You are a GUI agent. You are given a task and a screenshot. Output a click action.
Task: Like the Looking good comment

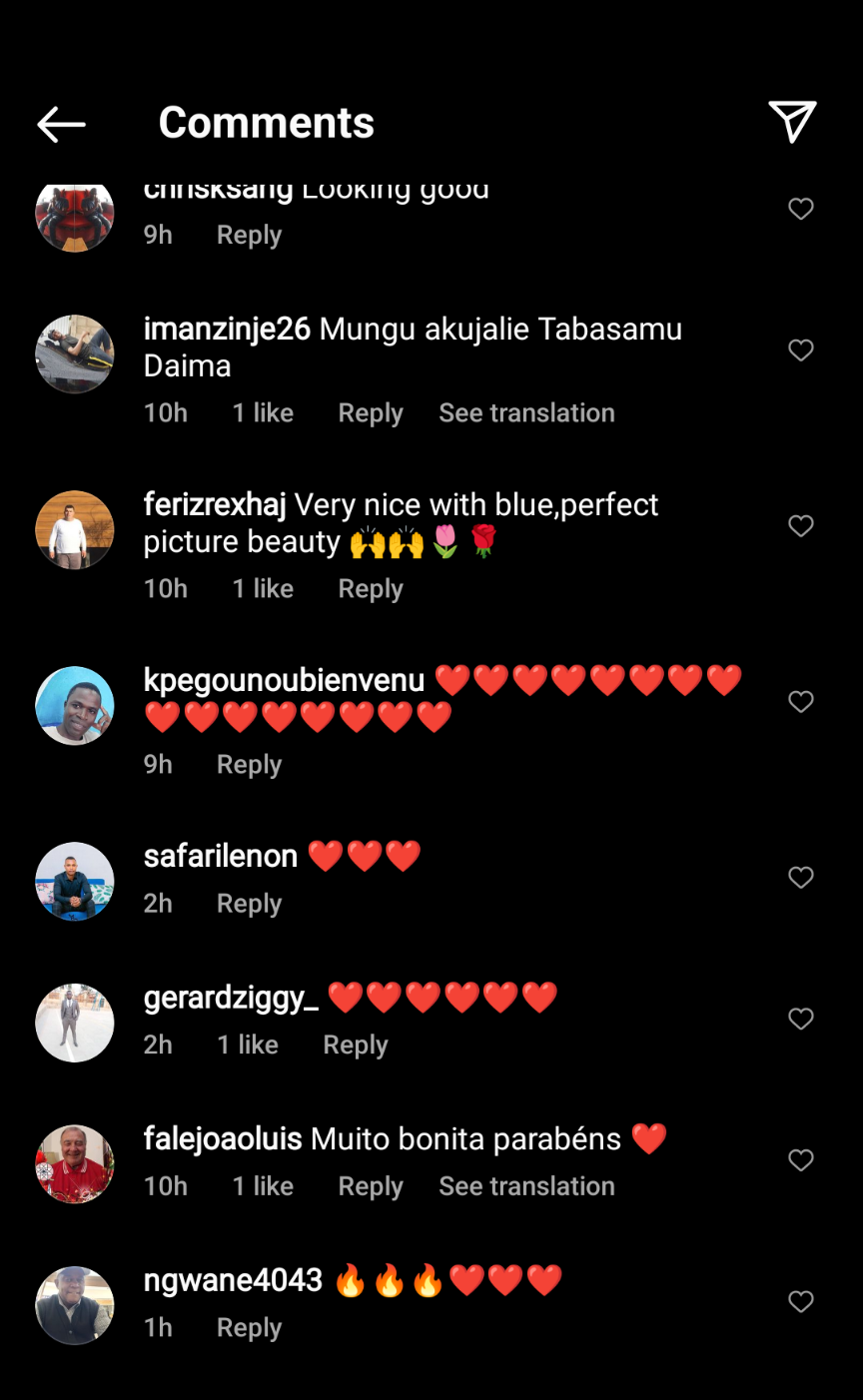click(x=801, y=209)
